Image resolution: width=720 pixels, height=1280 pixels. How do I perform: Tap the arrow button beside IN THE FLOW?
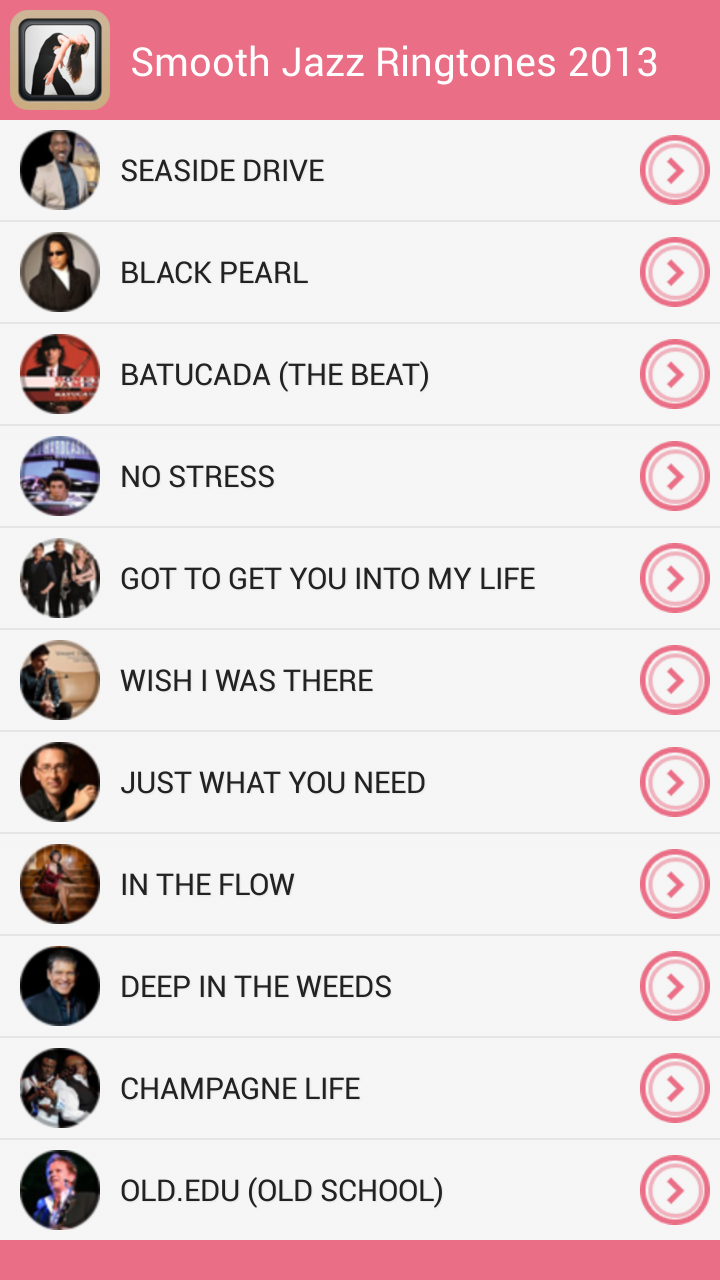click(675, 885)
